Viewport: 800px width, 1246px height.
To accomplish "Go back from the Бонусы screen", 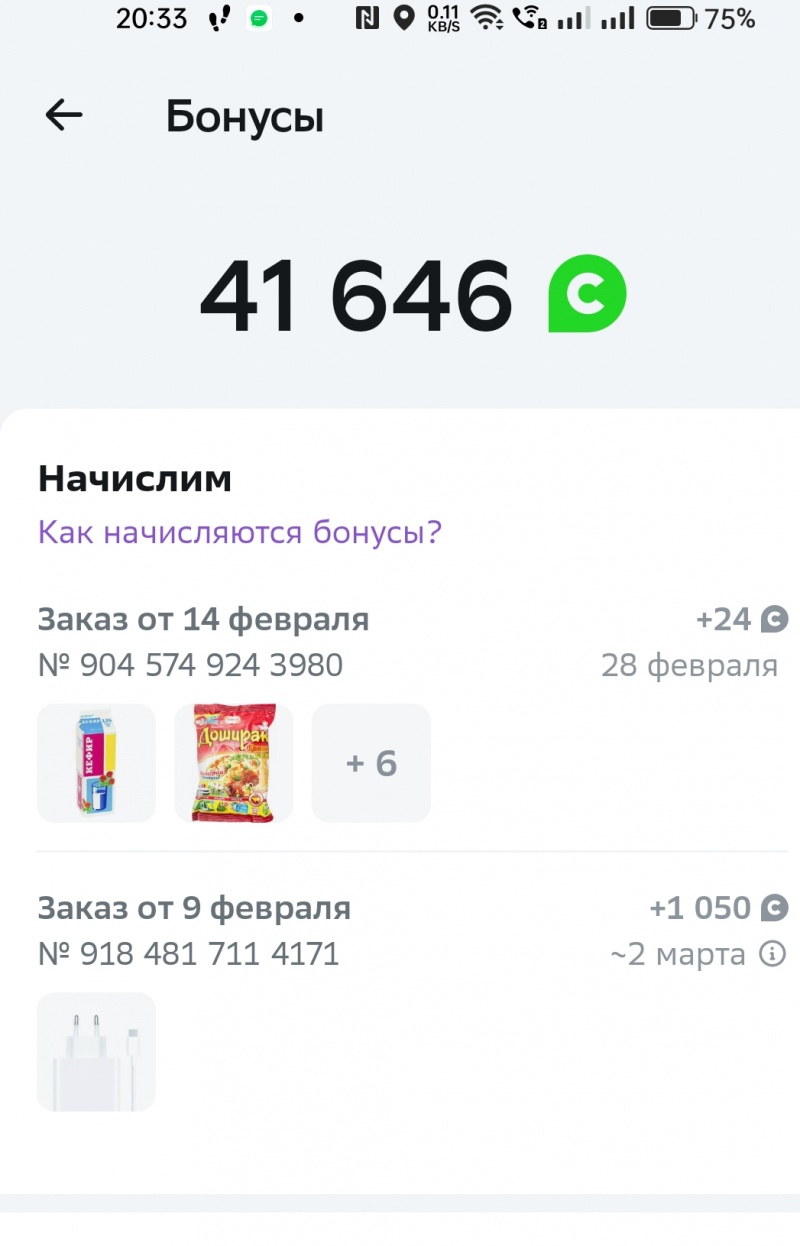I will pyautogui.click(x=64, y=116).
